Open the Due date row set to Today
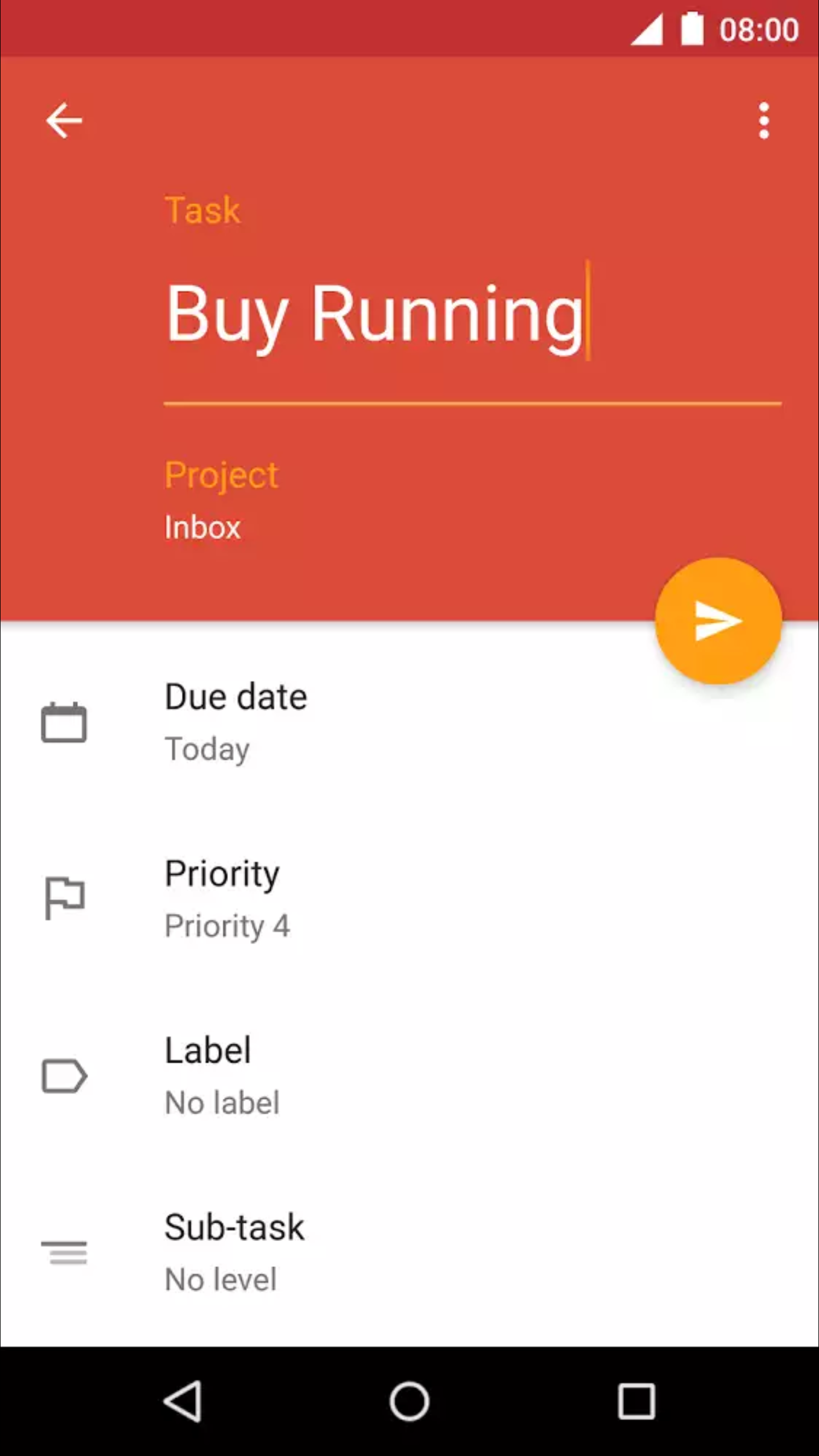819x1456 pixels. pyautogui.click(x=409, y=722)
